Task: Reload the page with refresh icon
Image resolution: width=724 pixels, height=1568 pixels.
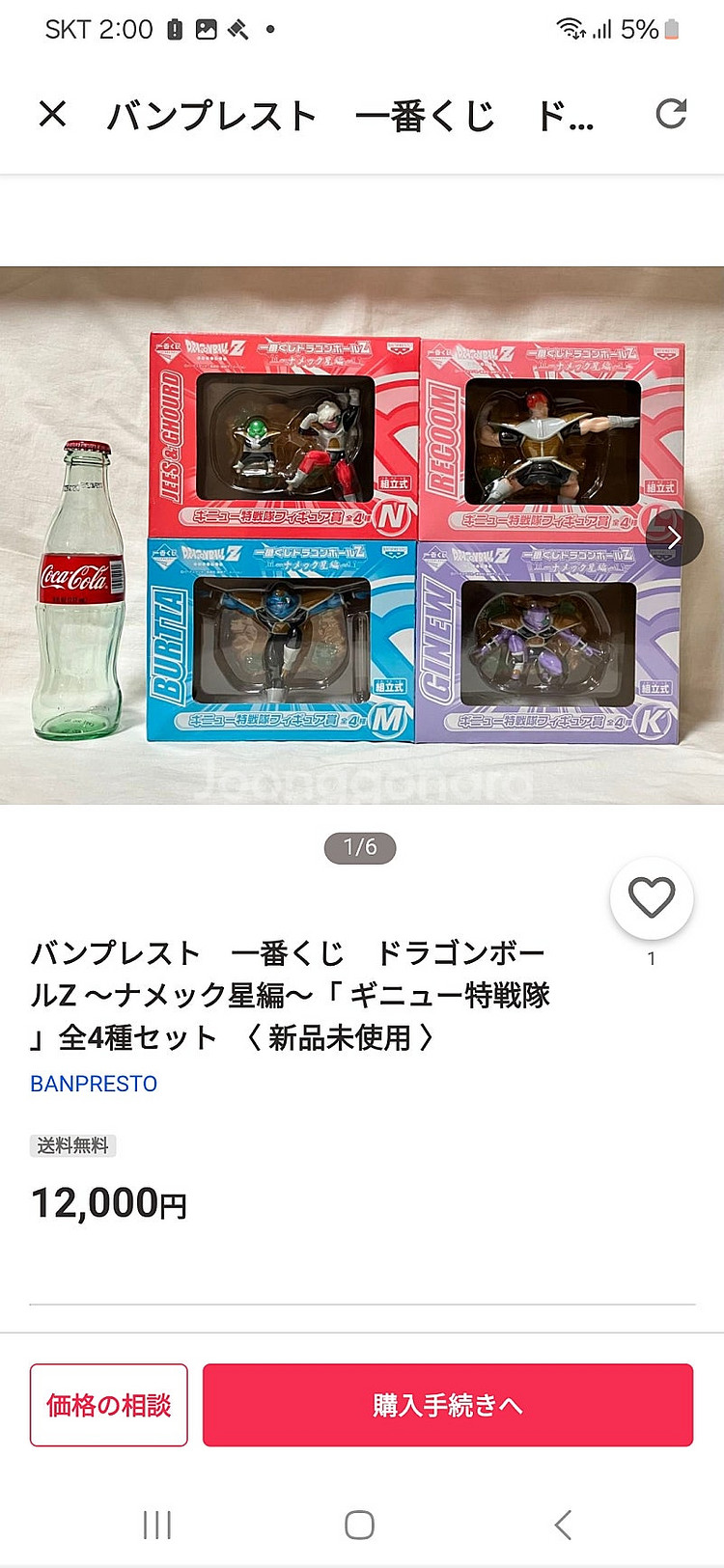Action: coord(671,114)
